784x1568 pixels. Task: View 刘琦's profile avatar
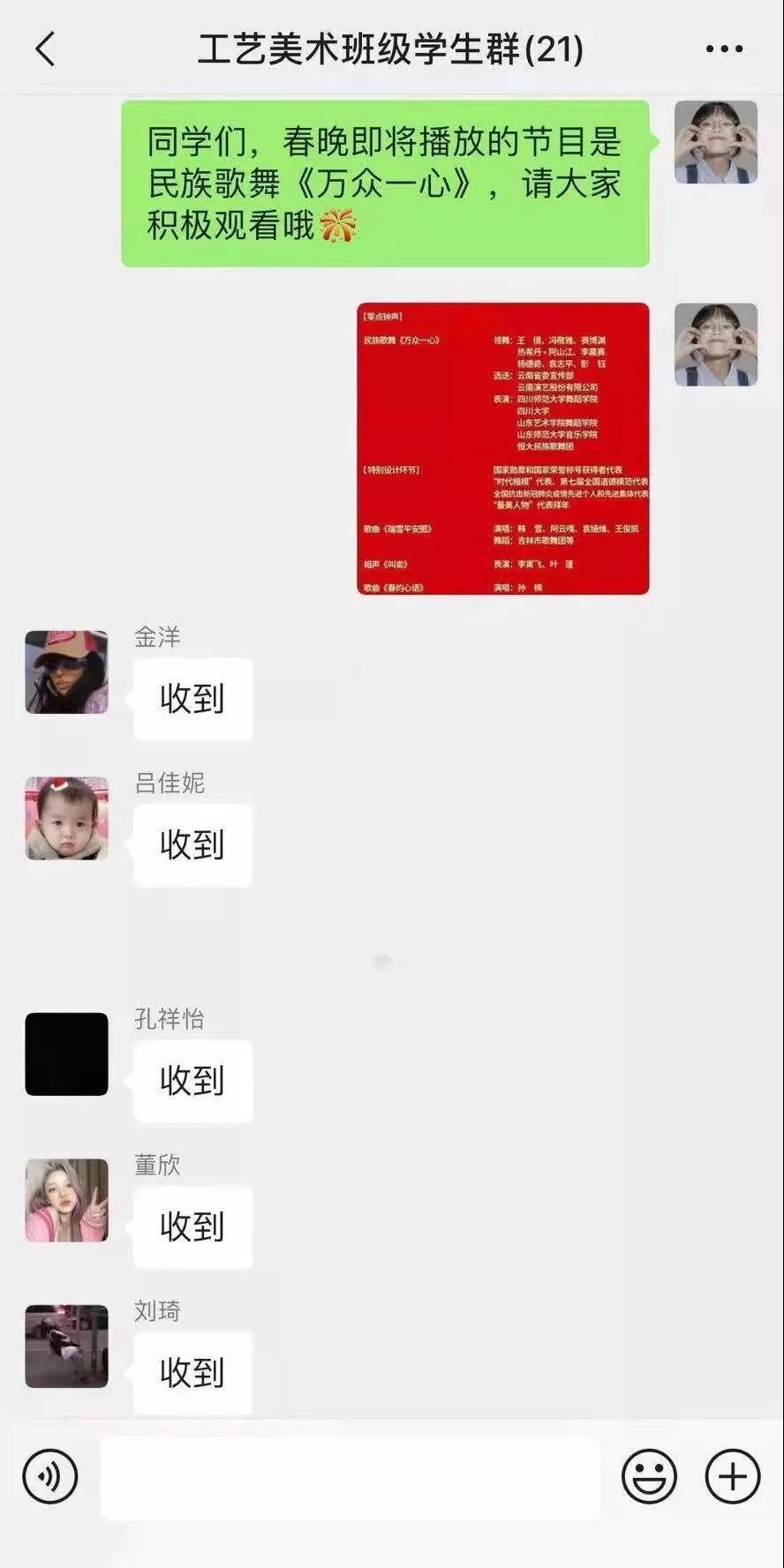66,1347
